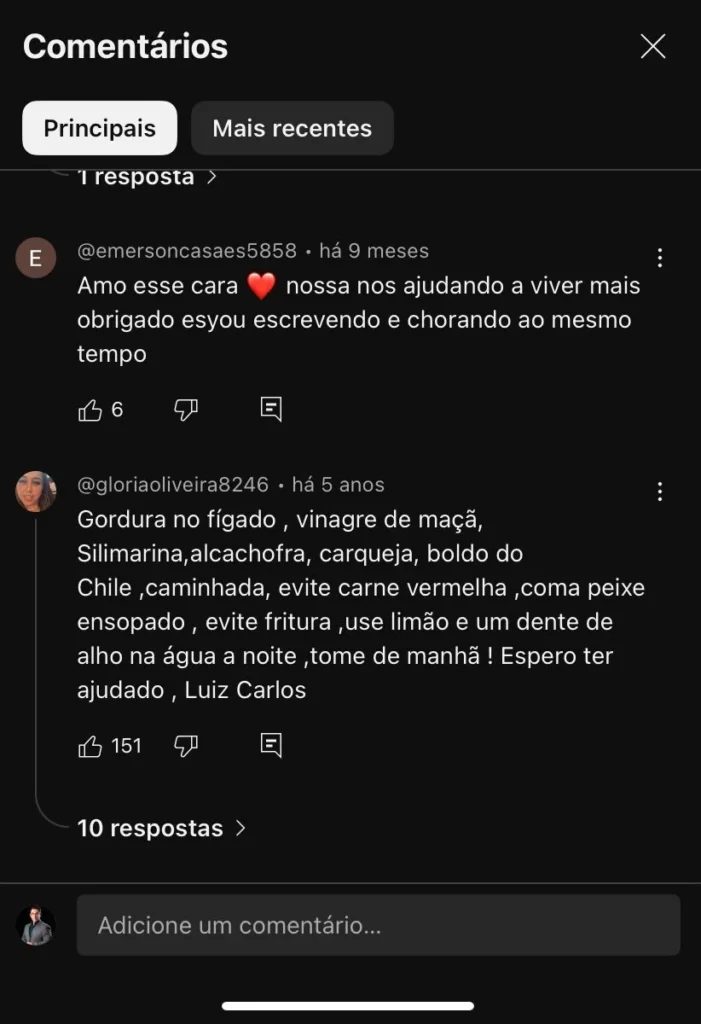Dislike the comment by emersoncasaes5858
Viewport: 701px width, 1024px height.
click(186, 410)
